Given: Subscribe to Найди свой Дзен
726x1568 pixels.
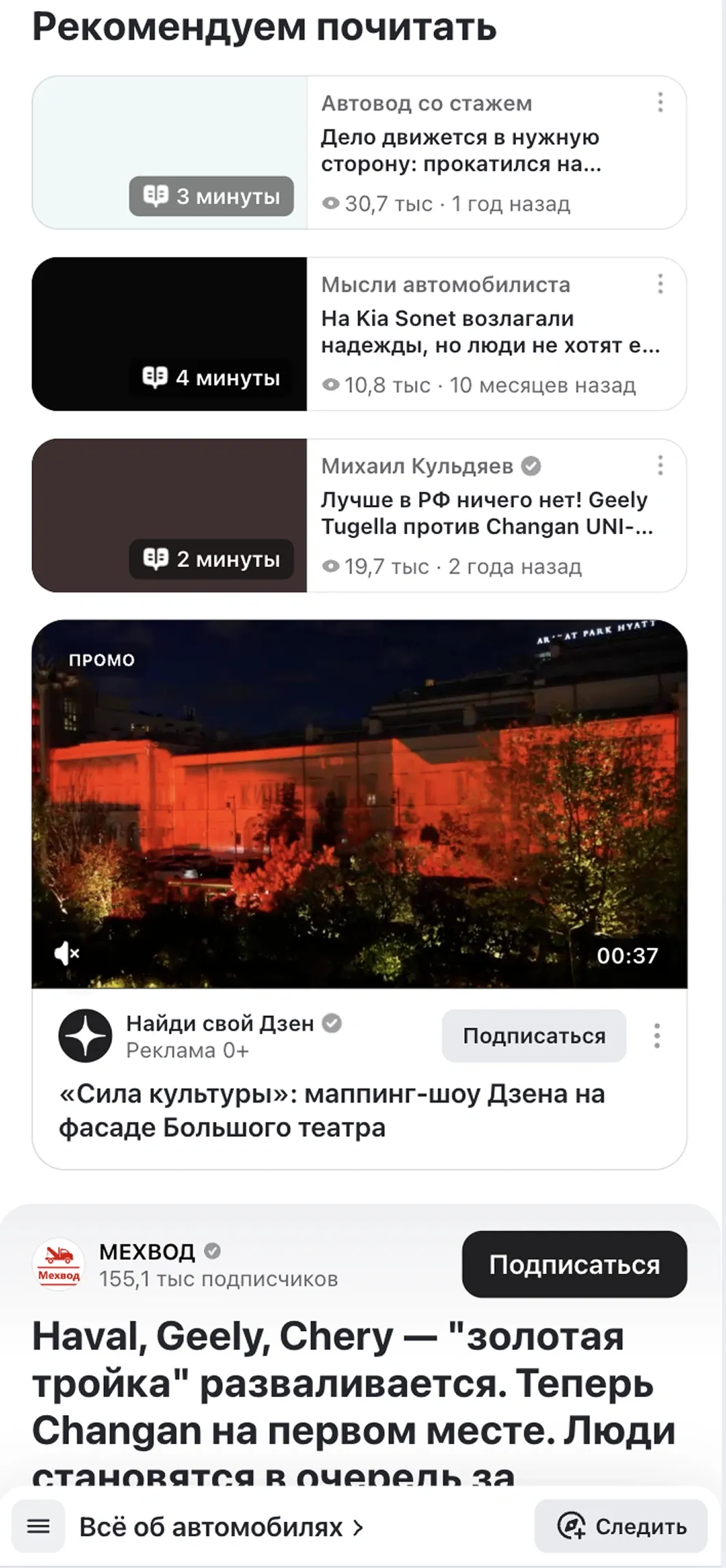Looking at the screenshot, I should [533, 1036].
